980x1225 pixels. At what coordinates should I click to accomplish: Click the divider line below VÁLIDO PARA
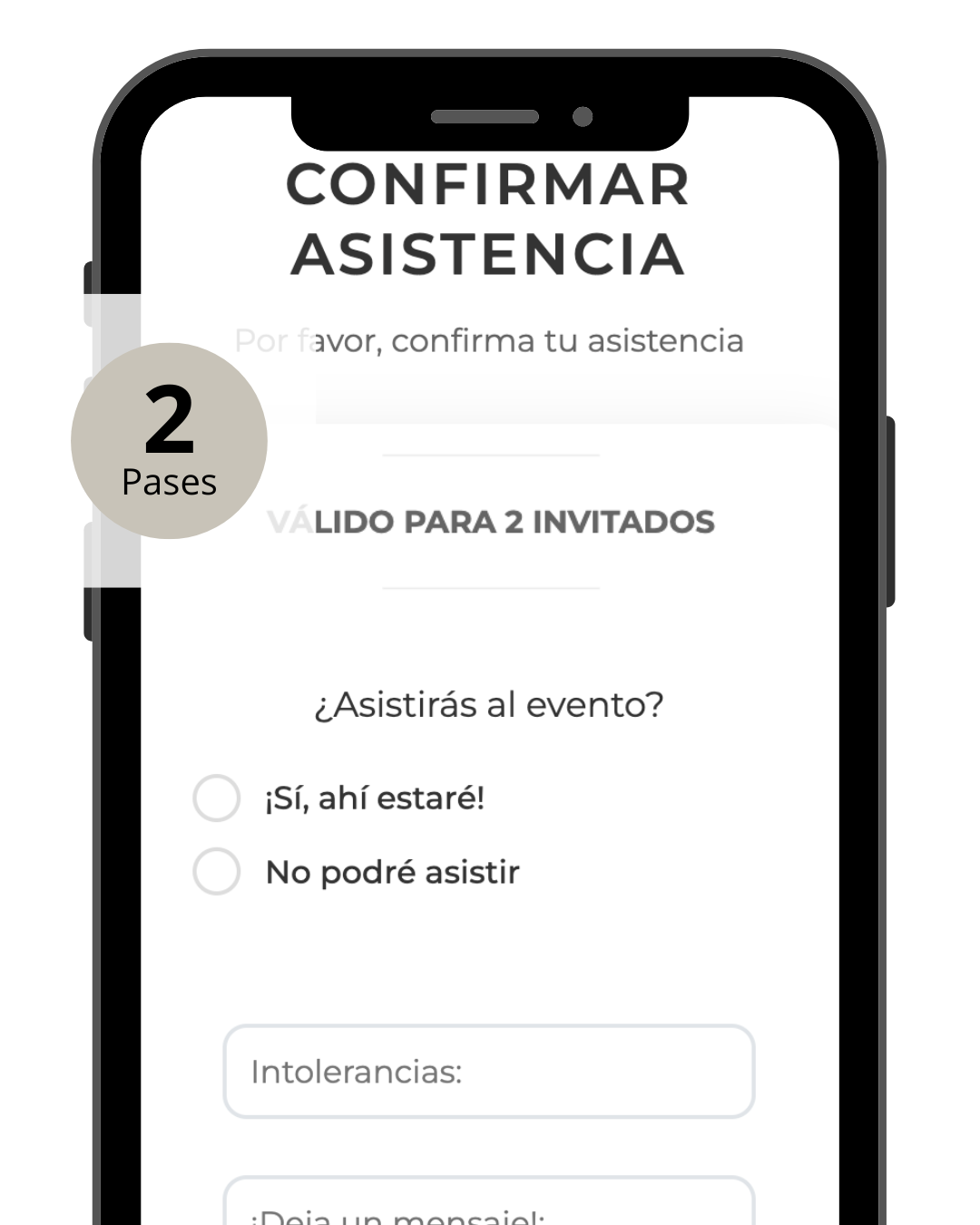(490, 590)
